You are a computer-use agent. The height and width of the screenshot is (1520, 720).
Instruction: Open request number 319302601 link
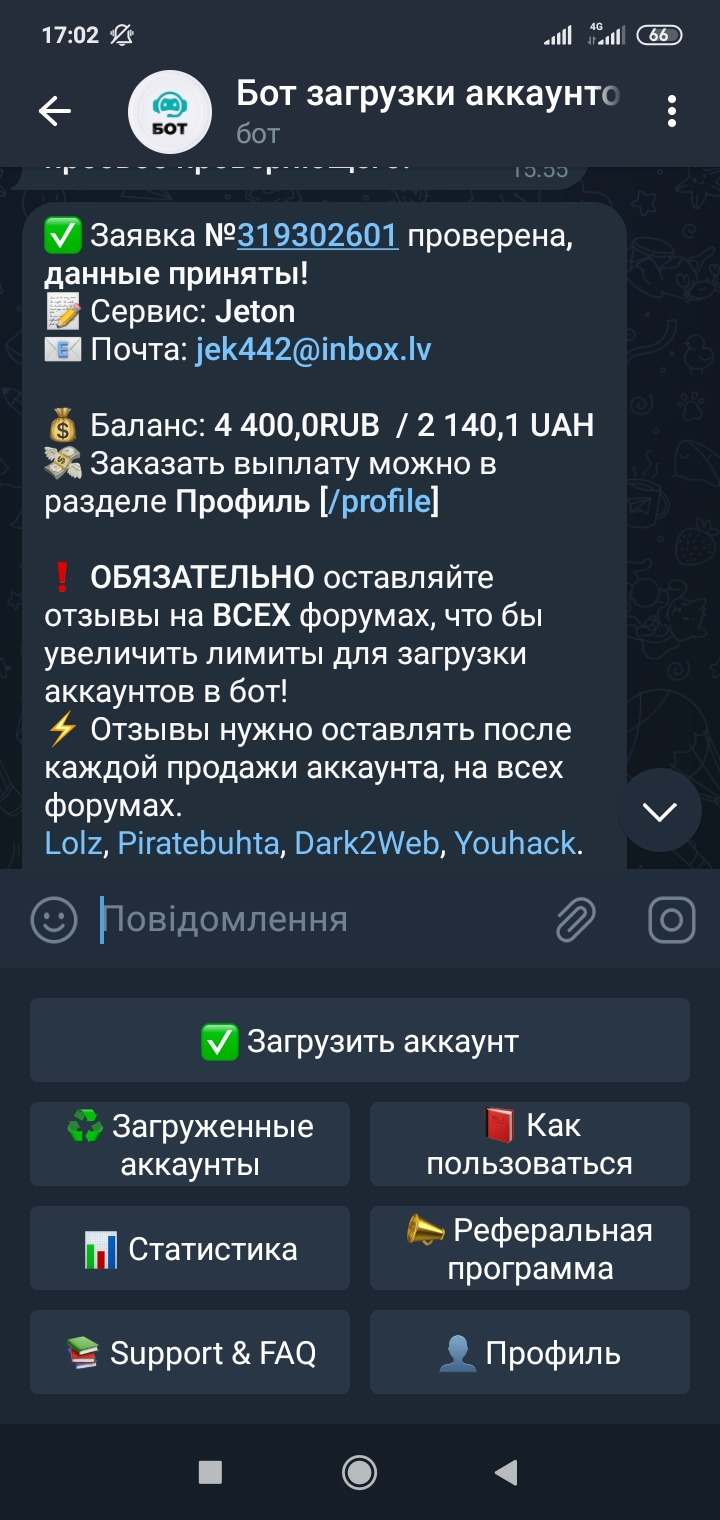318,236
